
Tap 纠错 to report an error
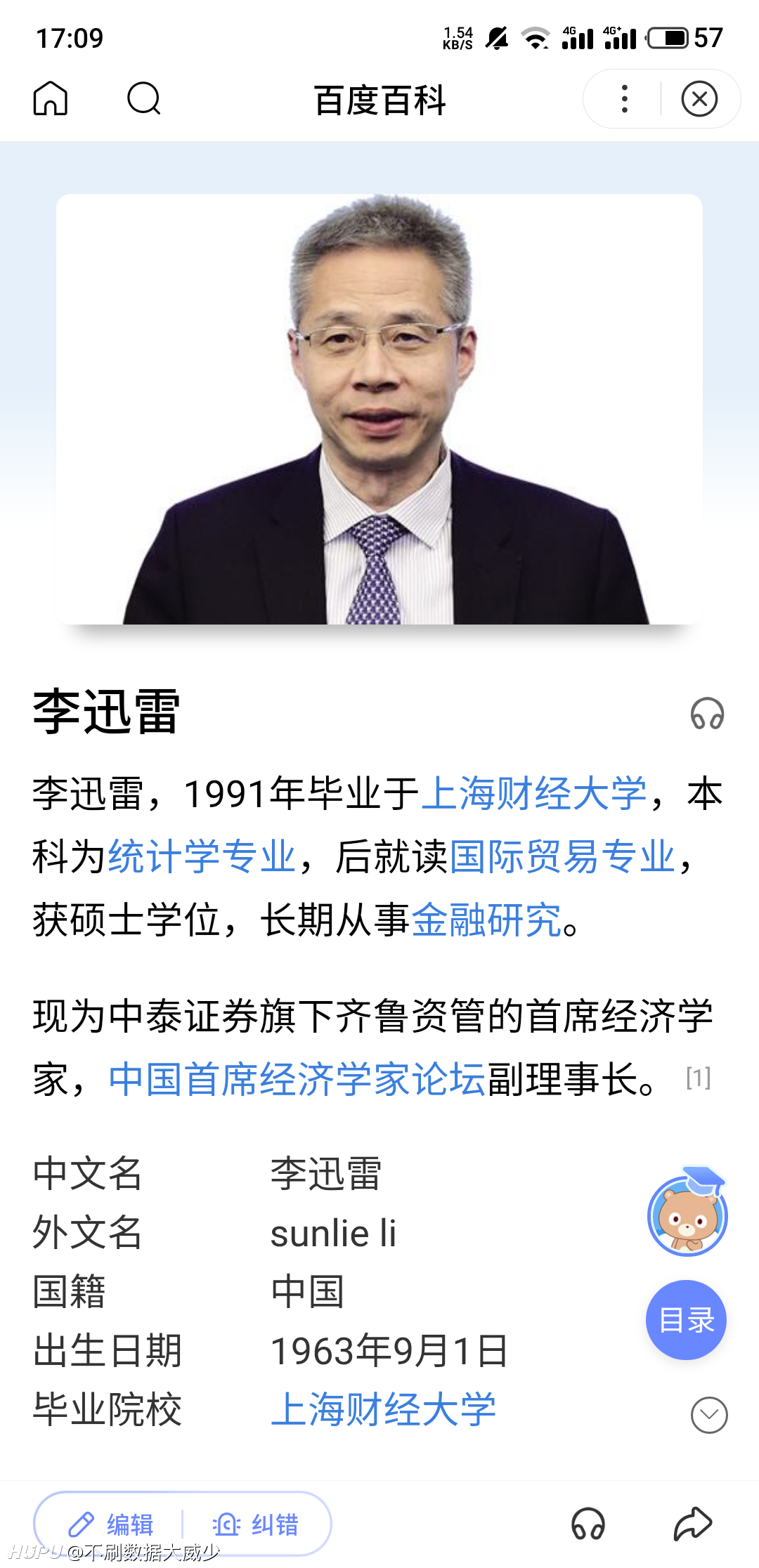[x=256, y=1524]
